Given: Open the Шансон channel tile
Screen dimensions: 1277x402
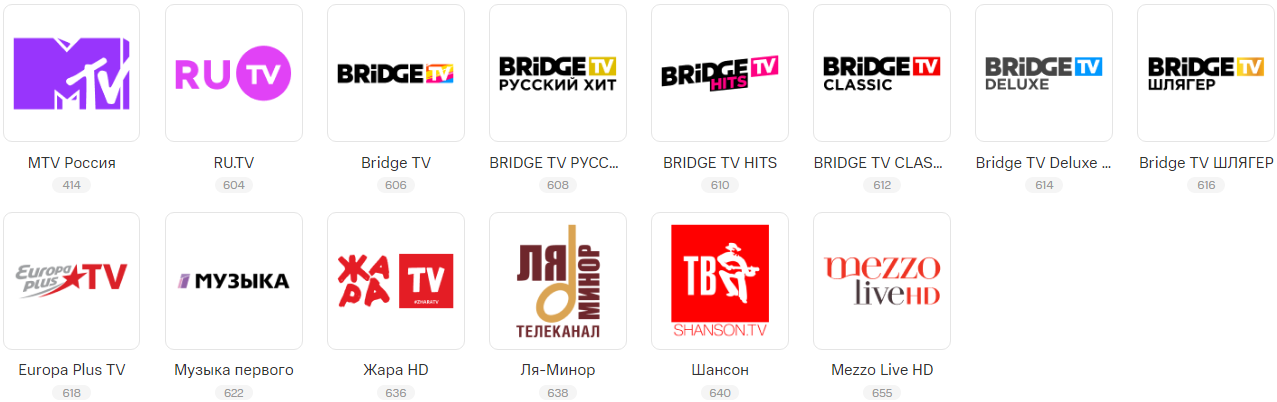Looking at the screenshot, I should point(719,281).
